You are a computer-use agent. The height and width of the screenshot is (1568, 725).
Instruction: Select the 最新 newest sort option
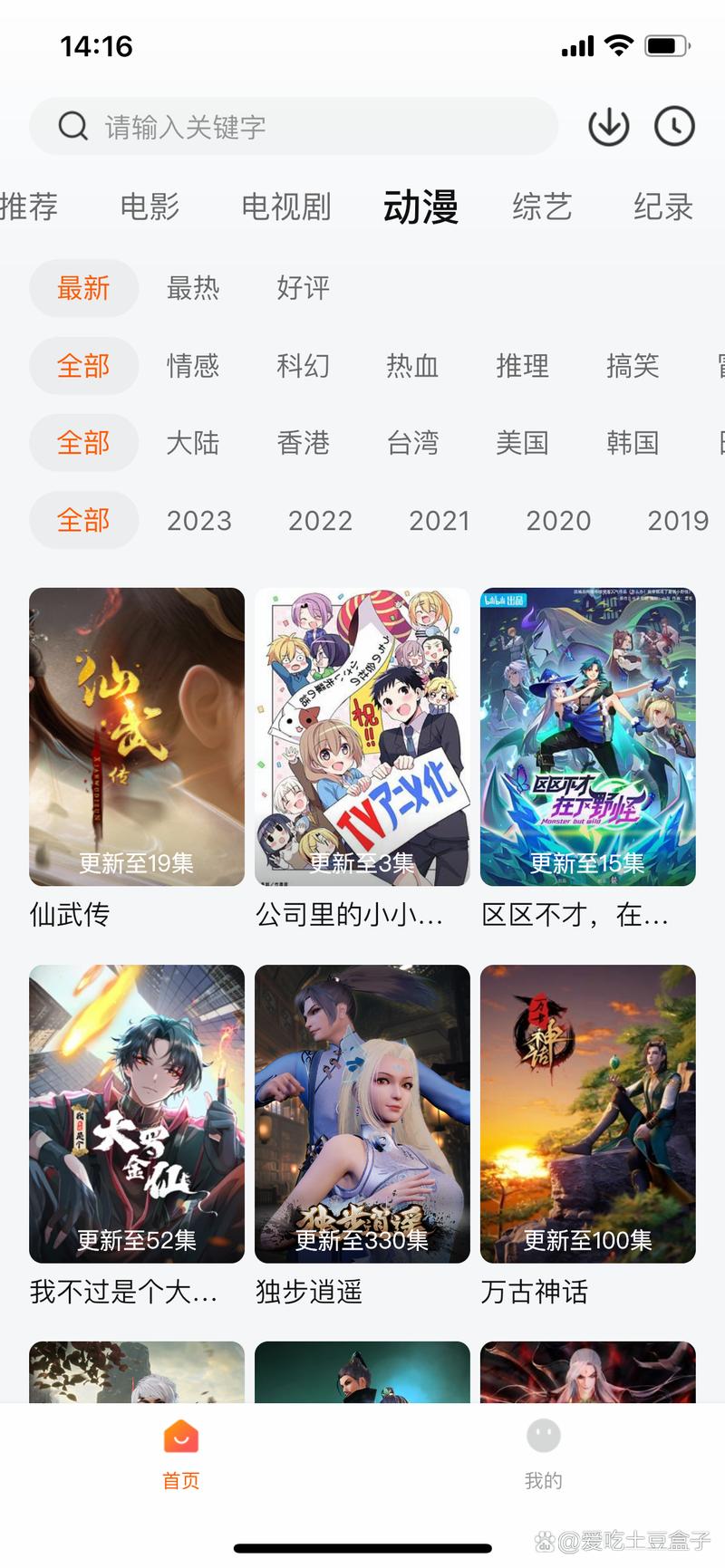pos(83,288)
